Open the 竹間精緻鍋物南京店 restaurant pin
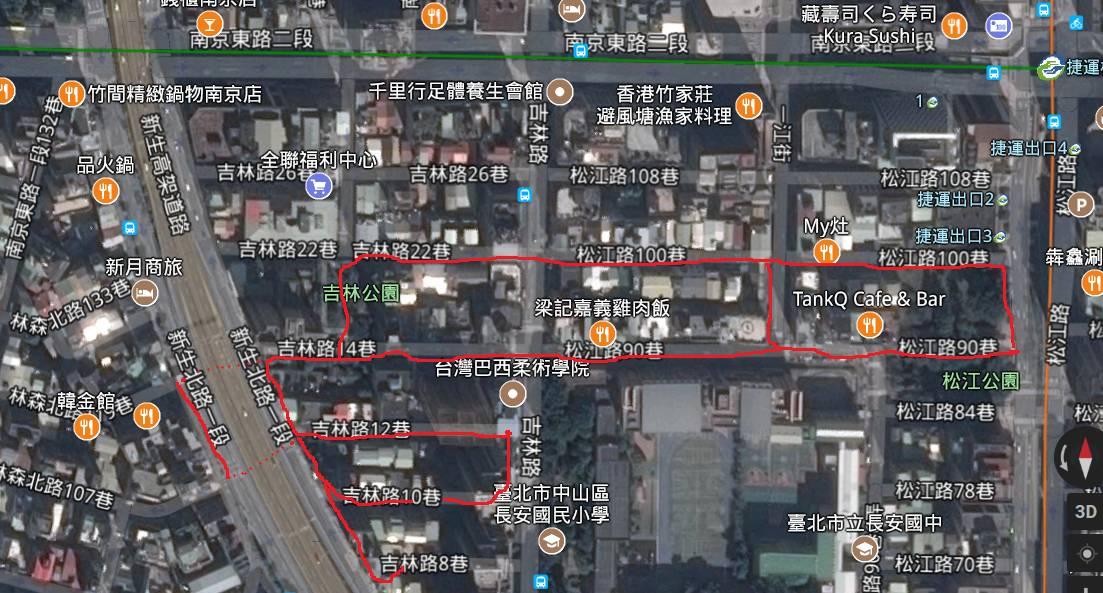The image size is (1103, 593). click(x=72, y=93)
